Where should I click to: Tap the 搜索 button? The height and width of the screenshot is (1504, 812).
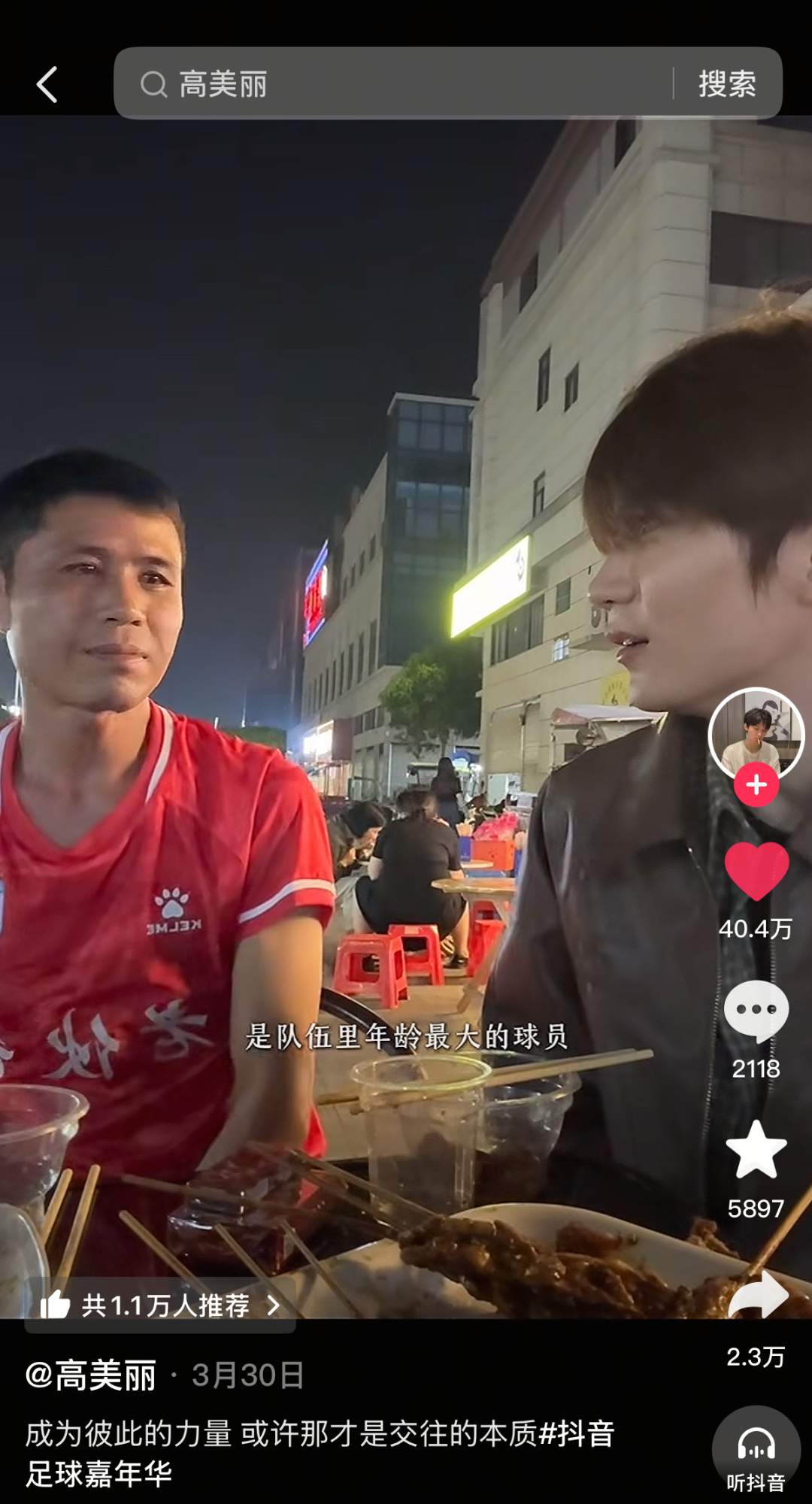click(x=727, y=83)
